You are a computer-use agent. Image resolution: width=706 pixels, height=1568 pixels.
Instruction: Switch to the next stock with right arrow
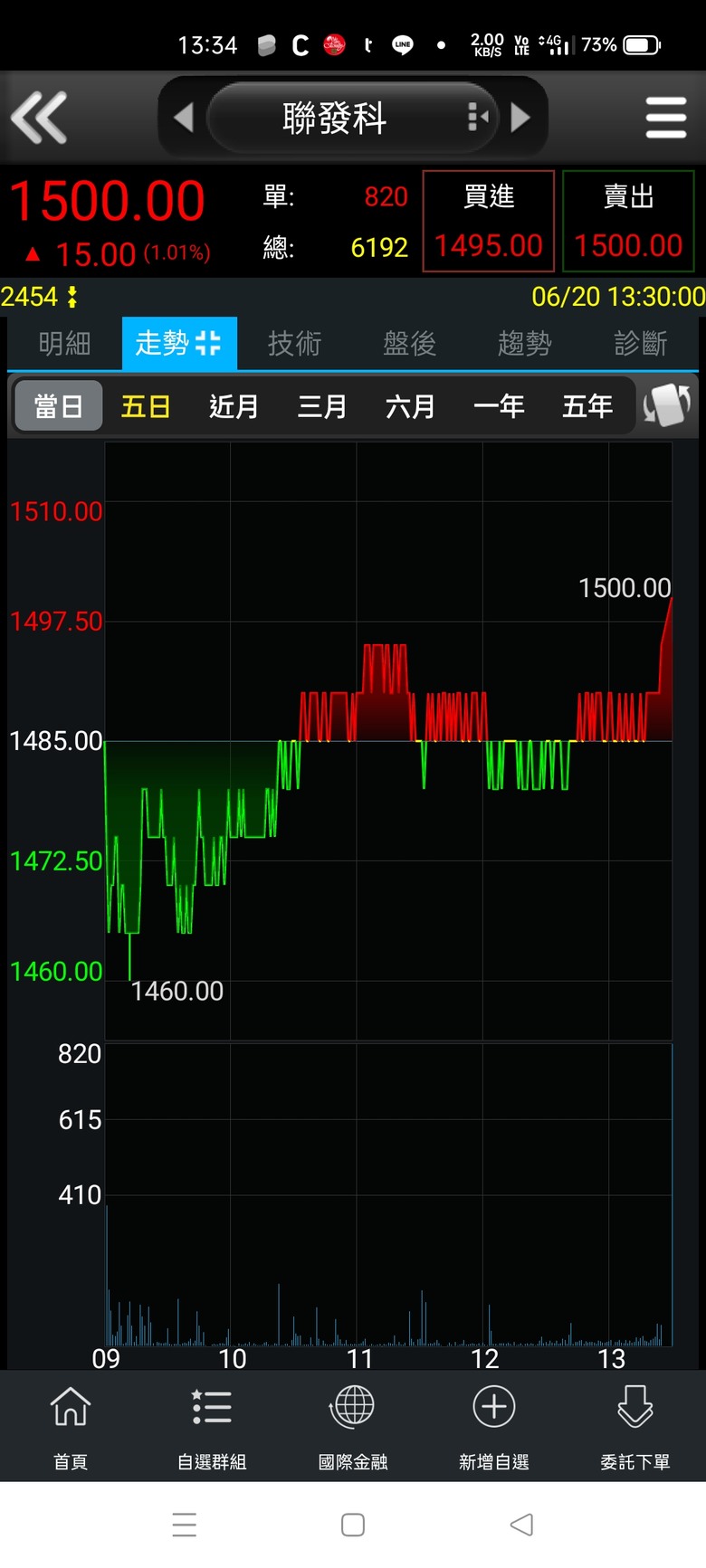click(520, 118)
